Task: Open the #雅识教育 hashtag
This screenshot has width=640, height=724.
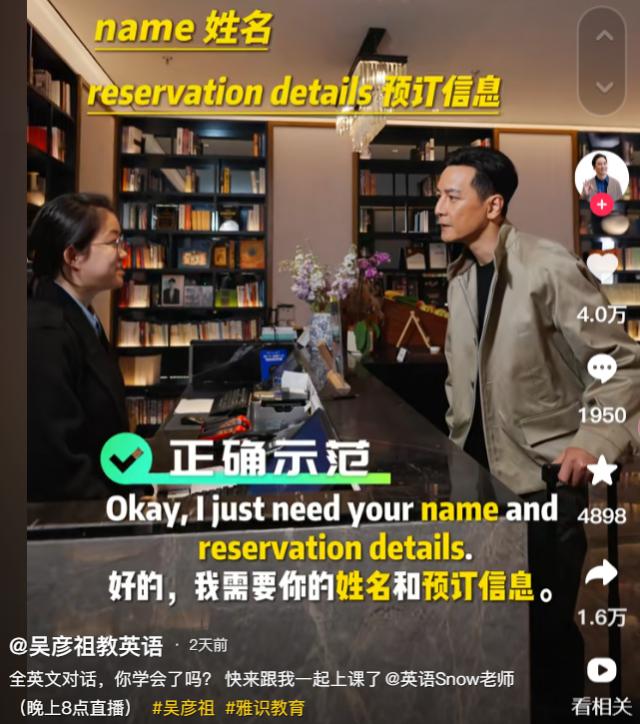Action: tap(265, 708)
